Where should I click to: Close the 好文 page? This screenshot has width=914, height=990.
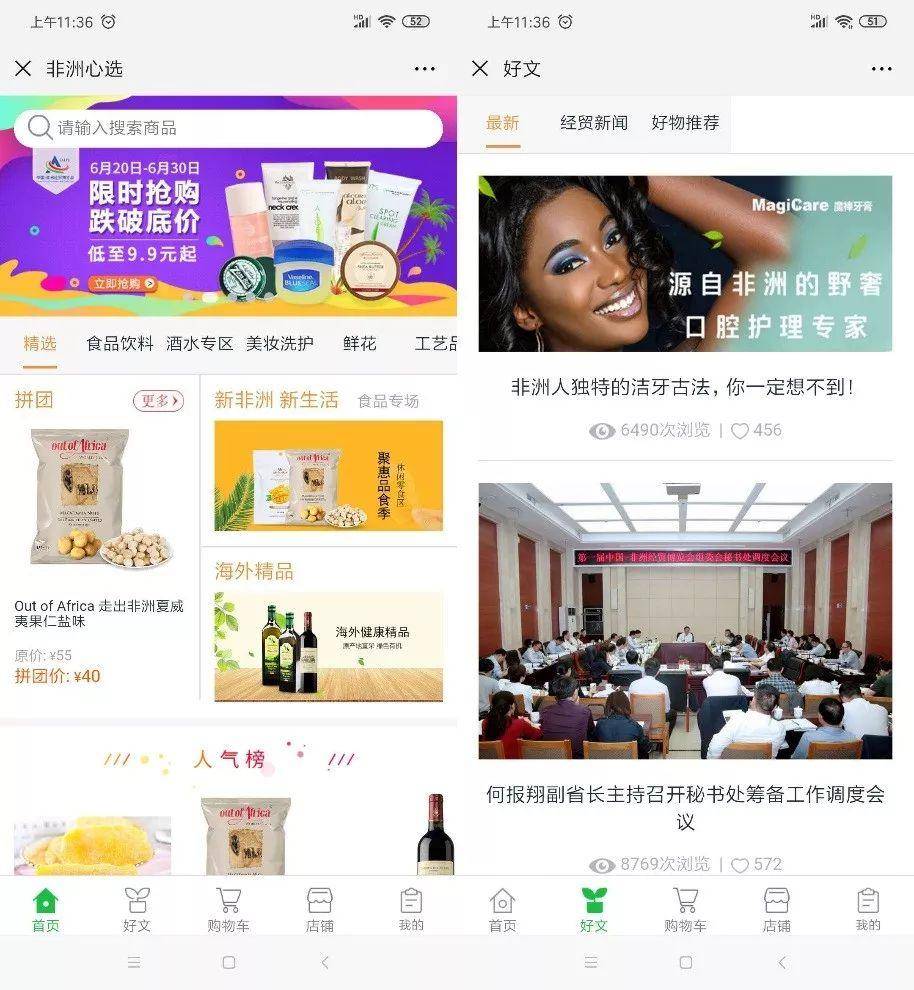pyautogui.click(x=480, y=69)
